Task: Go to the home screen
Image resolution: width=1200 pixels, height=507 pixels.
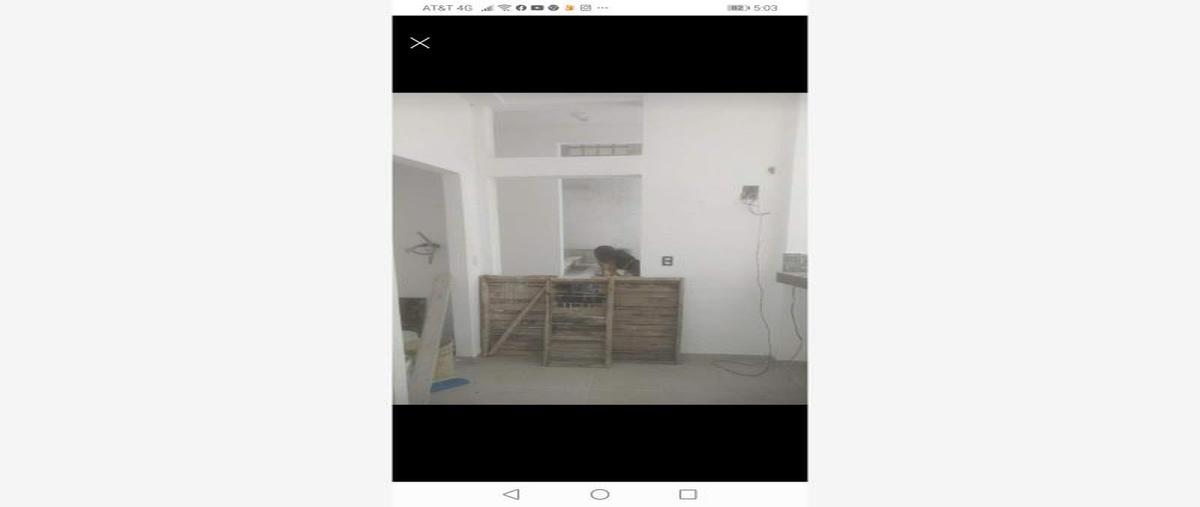Action: [600, 494]
